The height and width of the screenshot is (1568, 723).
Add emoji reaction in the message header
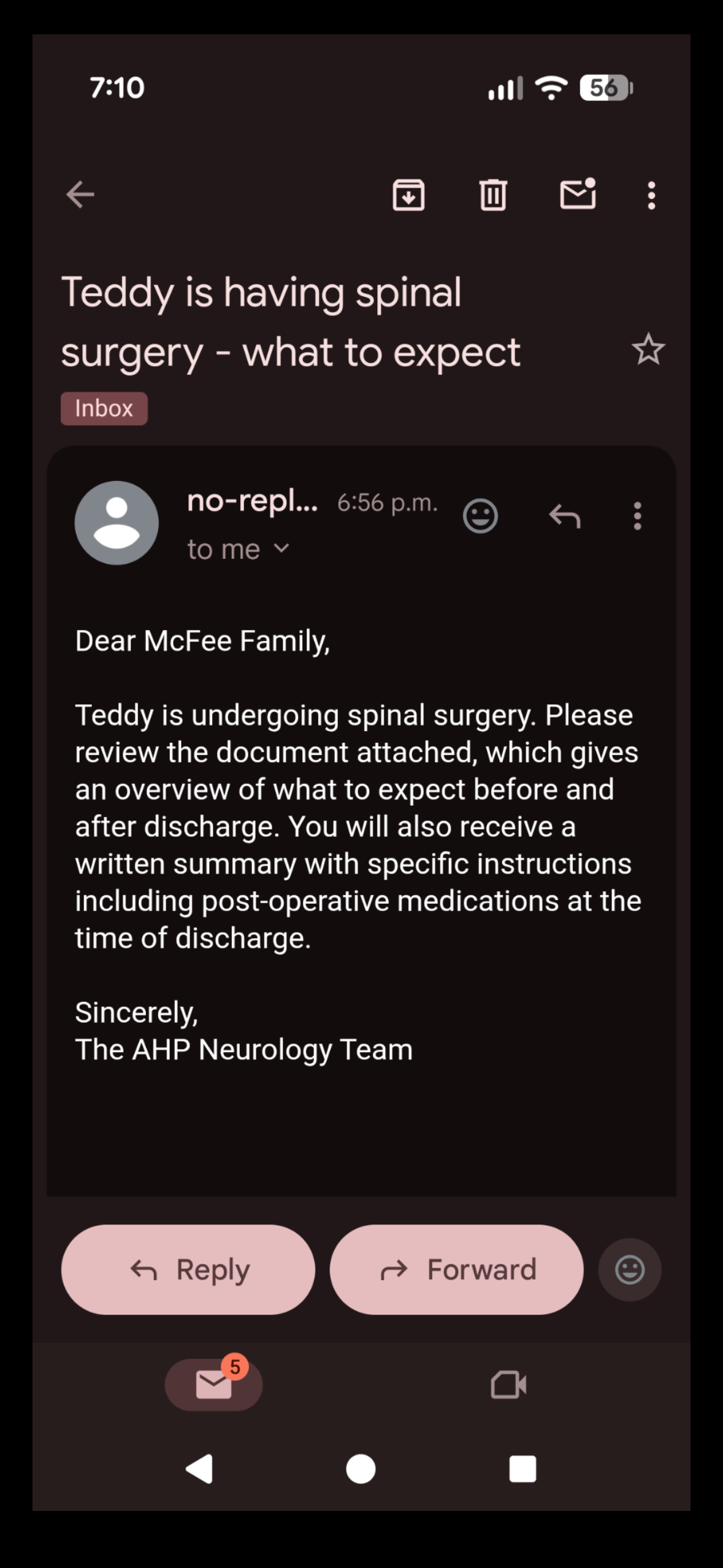(480, 516)
